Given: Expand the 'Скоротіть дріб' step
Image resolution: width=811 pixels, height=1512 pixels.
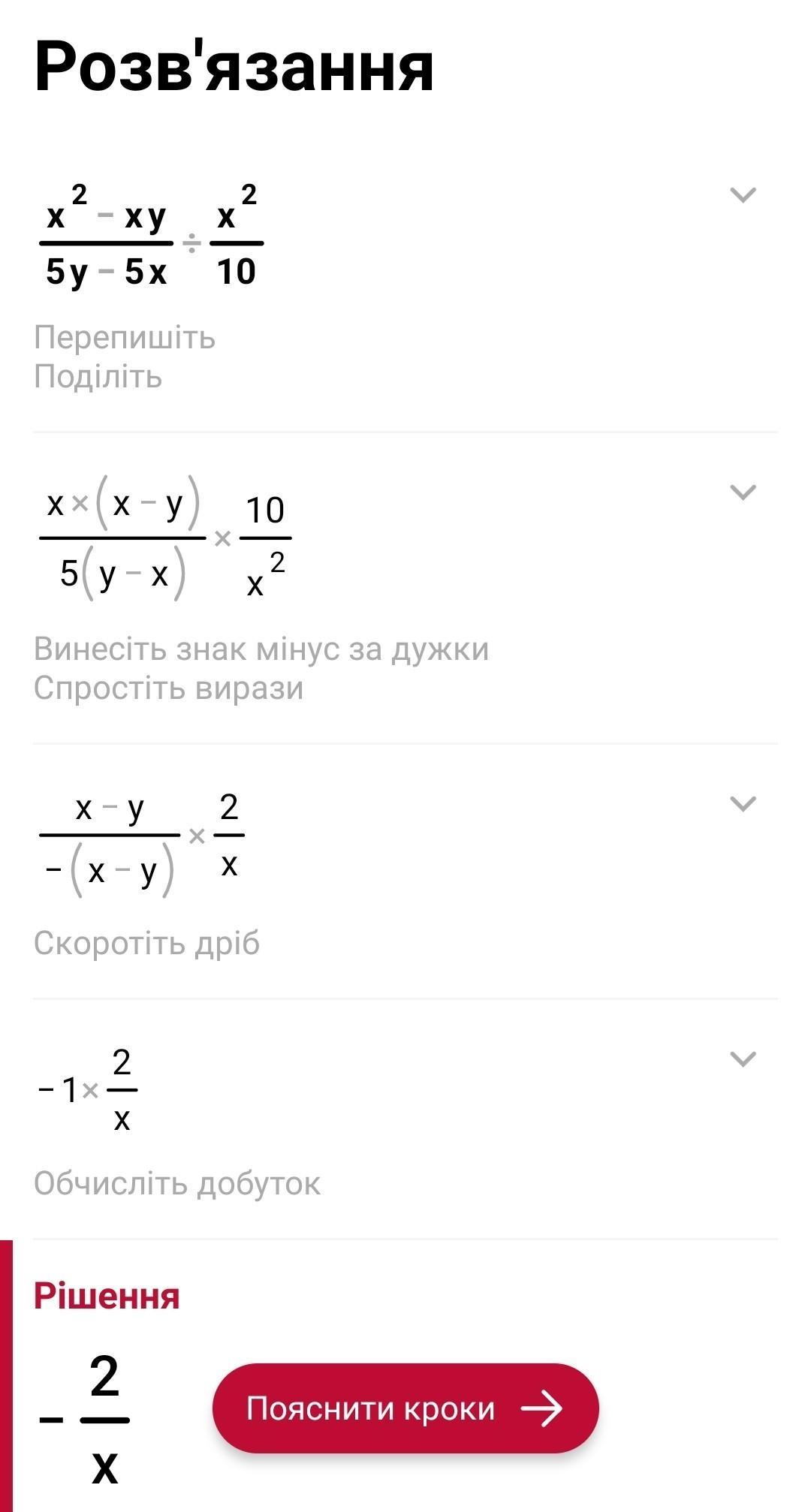Looking at the screenshot, I should coord(743,804).
